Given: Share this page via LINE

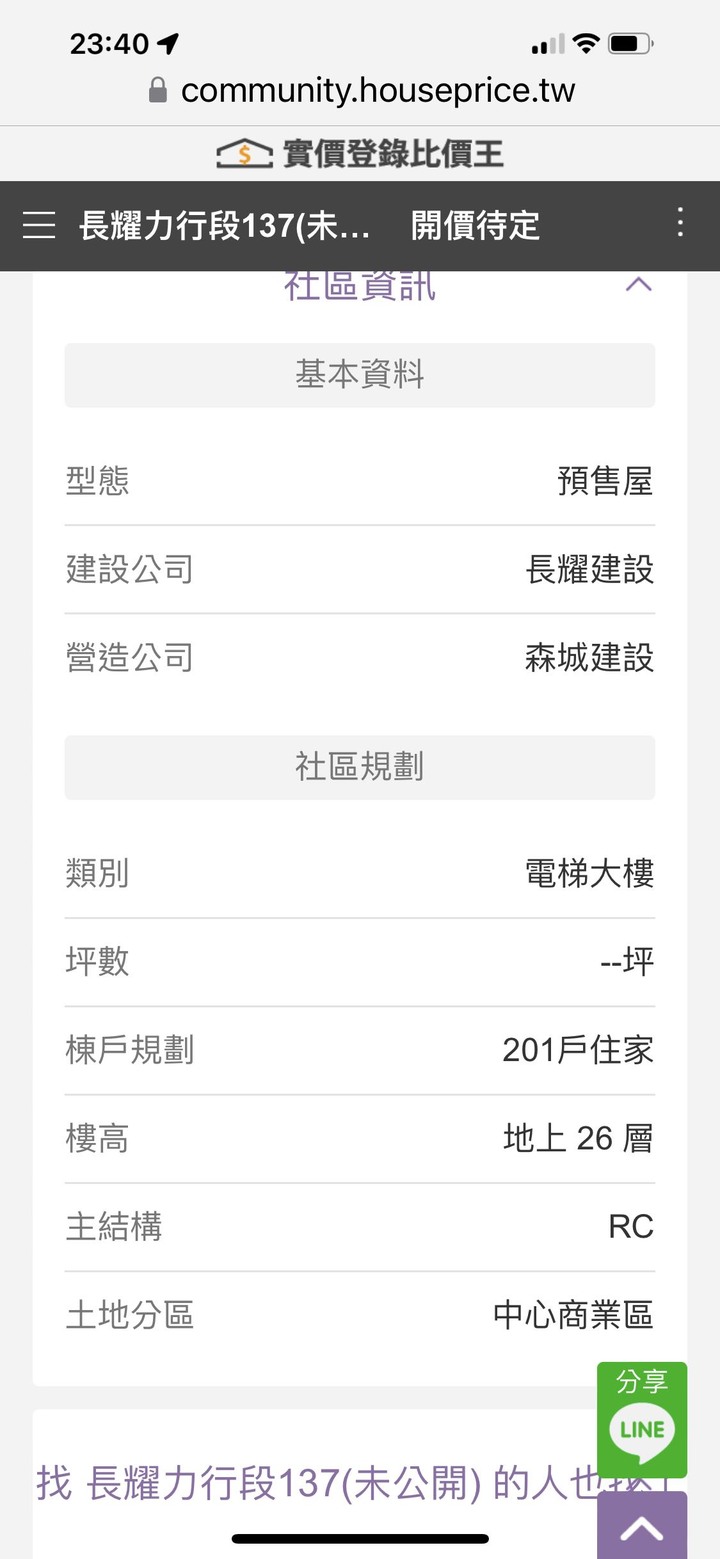Looking at the screenshot, I should pyautogui.click(x=642, y=1420).
